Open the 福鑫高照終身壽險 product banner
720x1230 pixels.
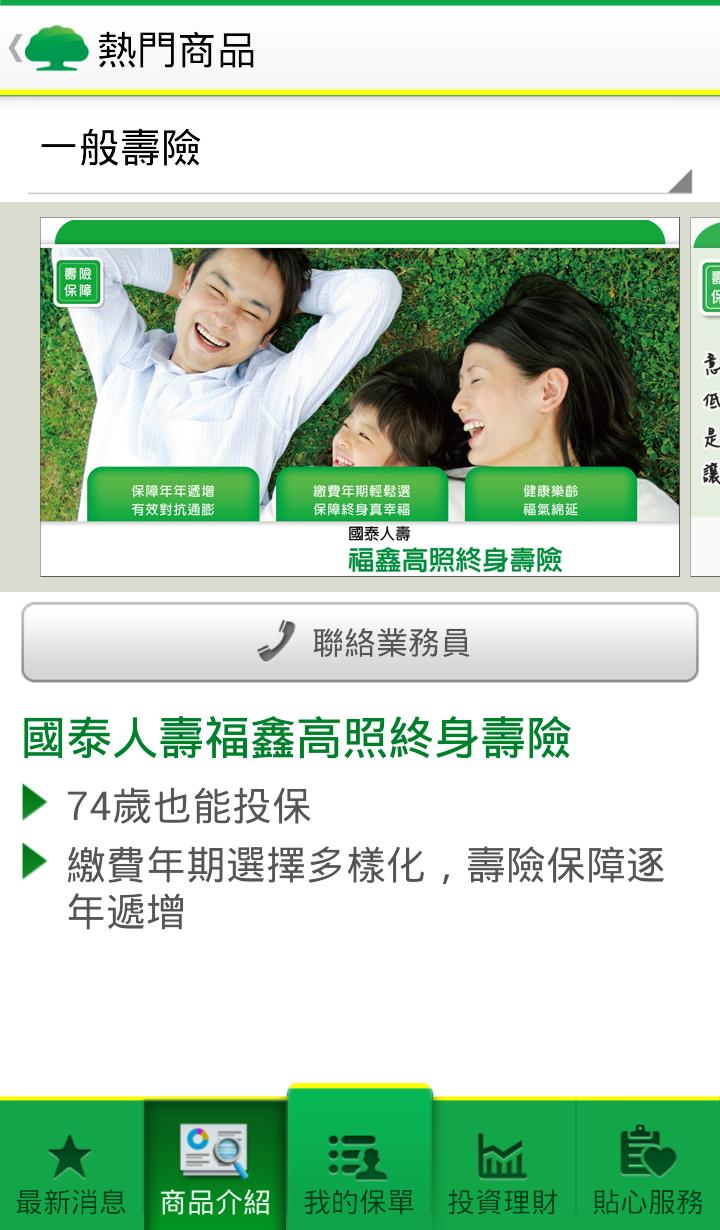pos(360,396)
